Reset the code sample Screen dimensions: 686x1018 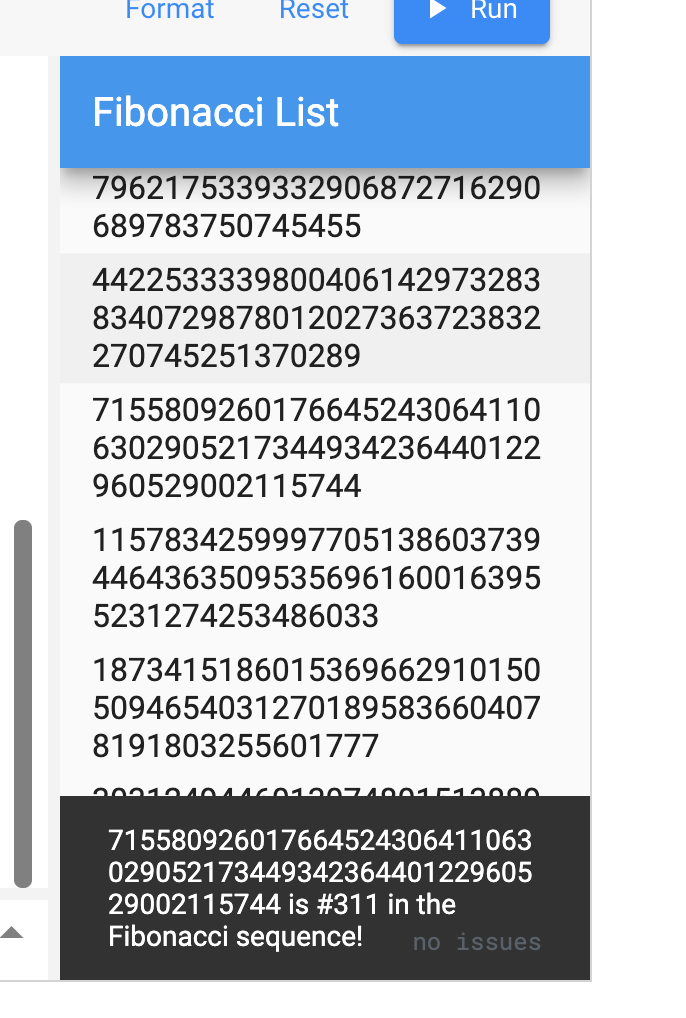314,11
